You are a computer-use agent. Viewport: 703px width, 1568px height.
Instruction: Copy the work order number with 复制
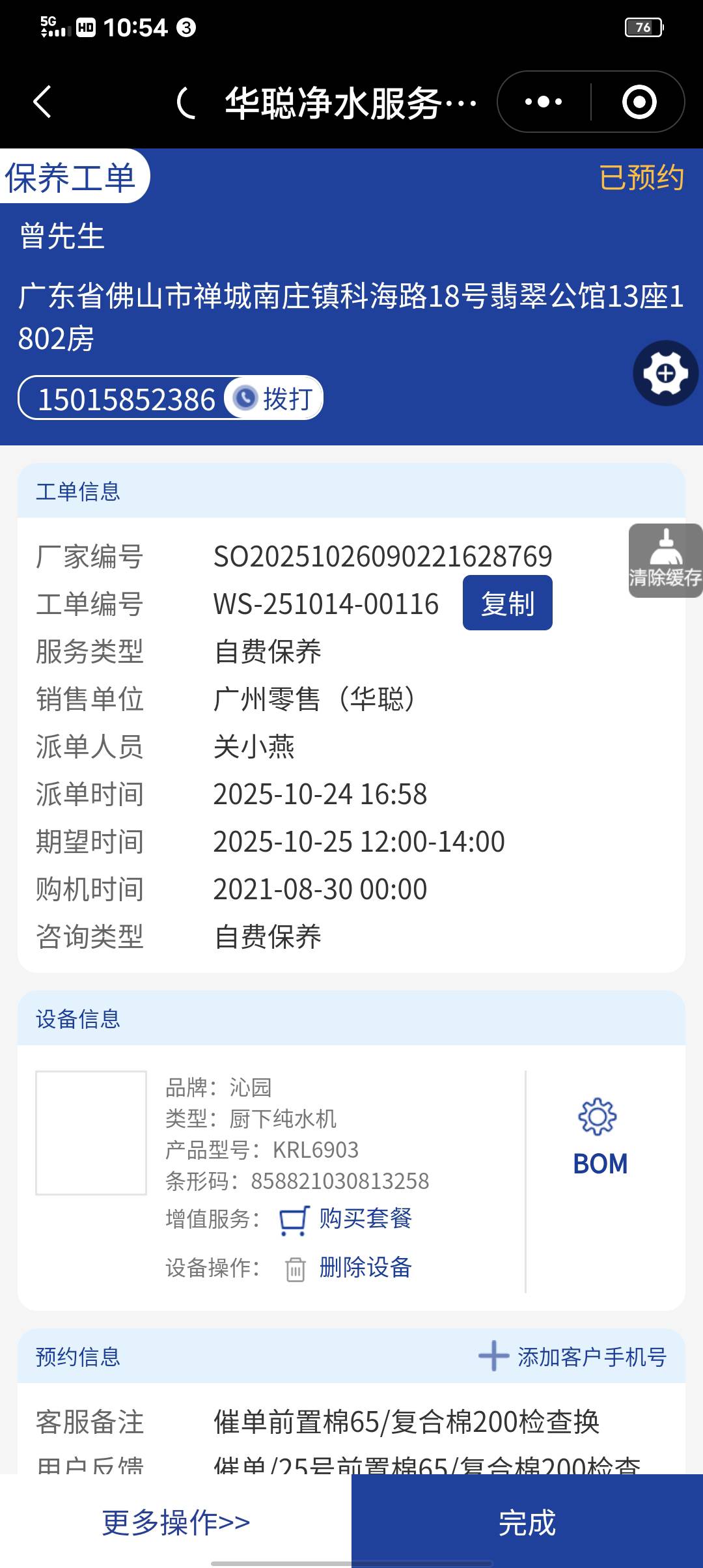pyautogui.click(x=507, y=603)
